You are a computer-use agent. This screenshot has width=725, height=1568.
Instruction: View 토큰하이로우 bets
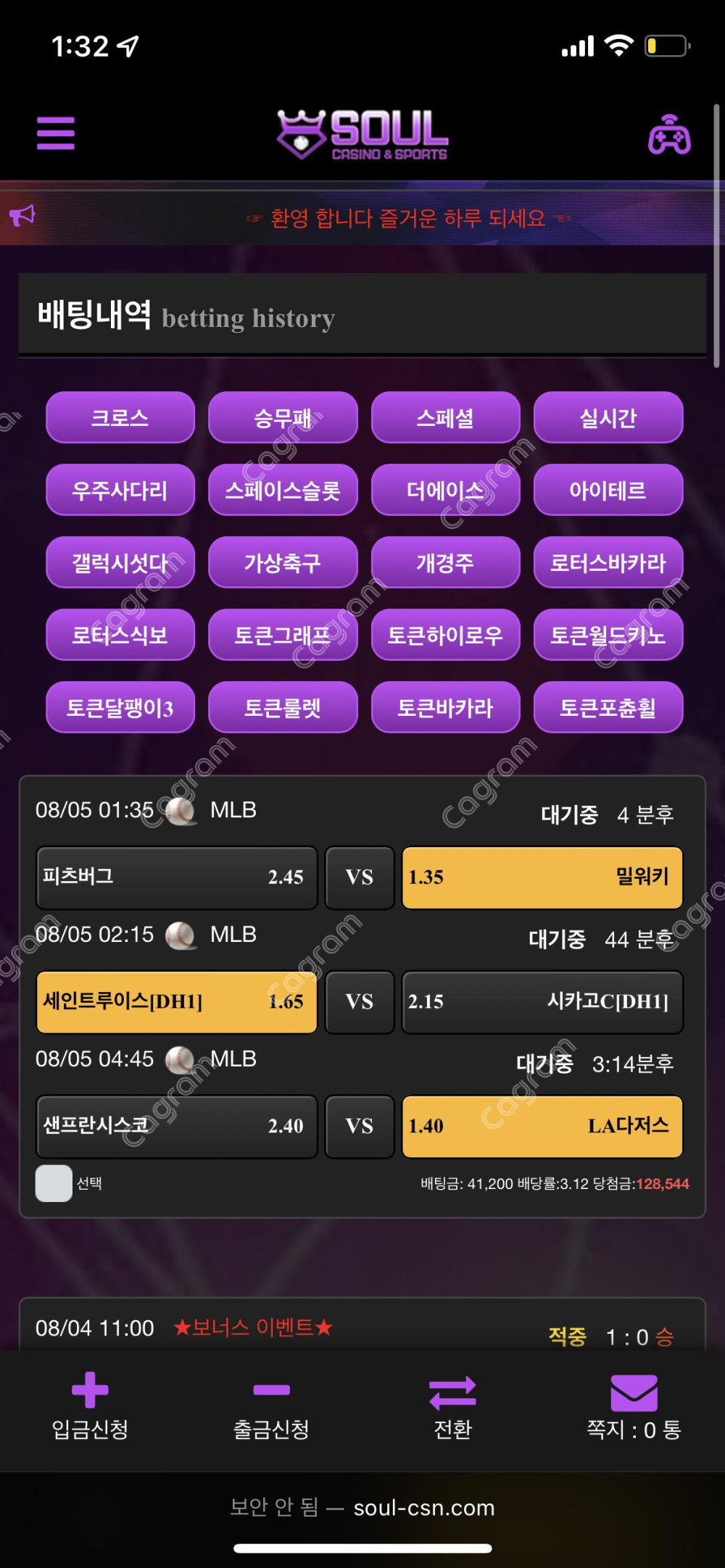pos(445,635)
